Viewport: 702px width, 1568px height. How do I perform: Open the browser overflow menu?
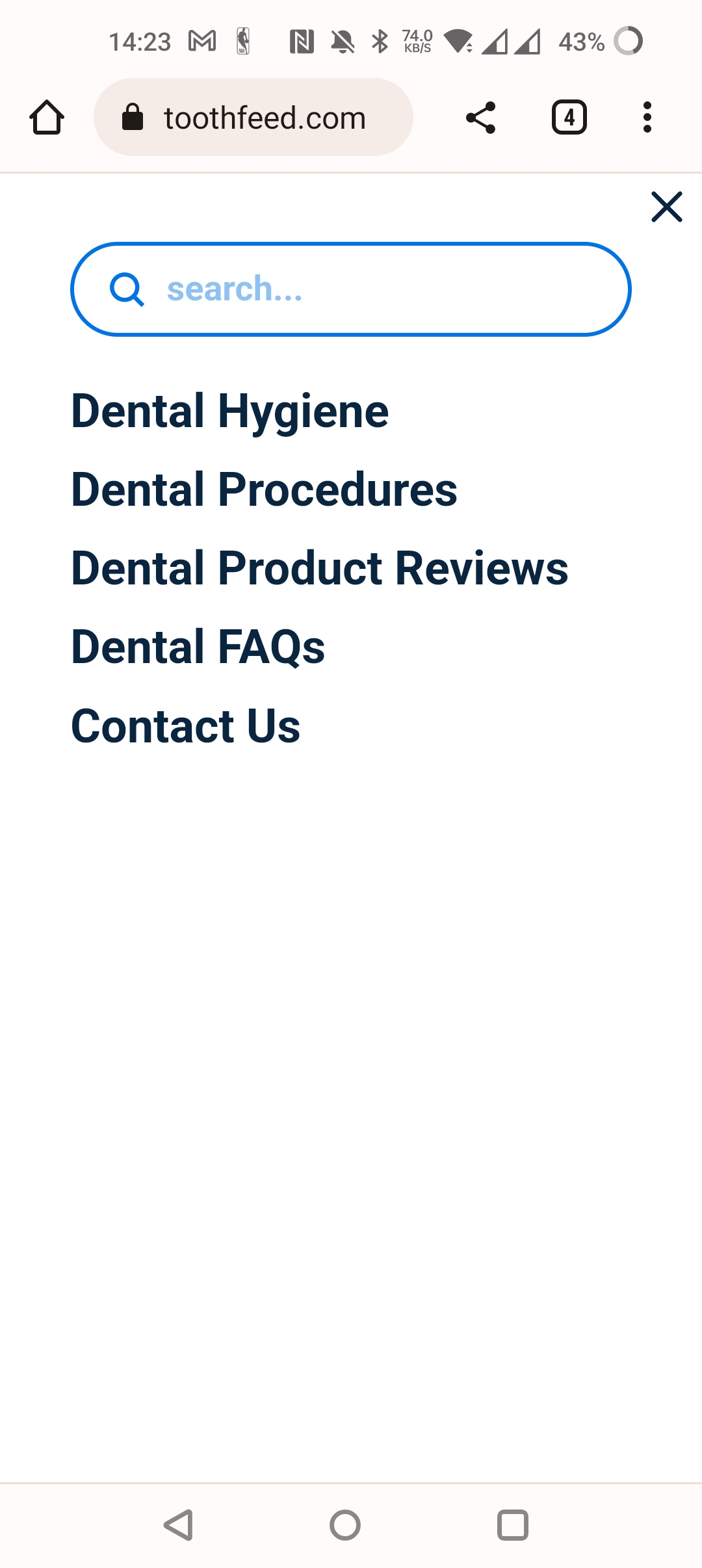(647, 118)
